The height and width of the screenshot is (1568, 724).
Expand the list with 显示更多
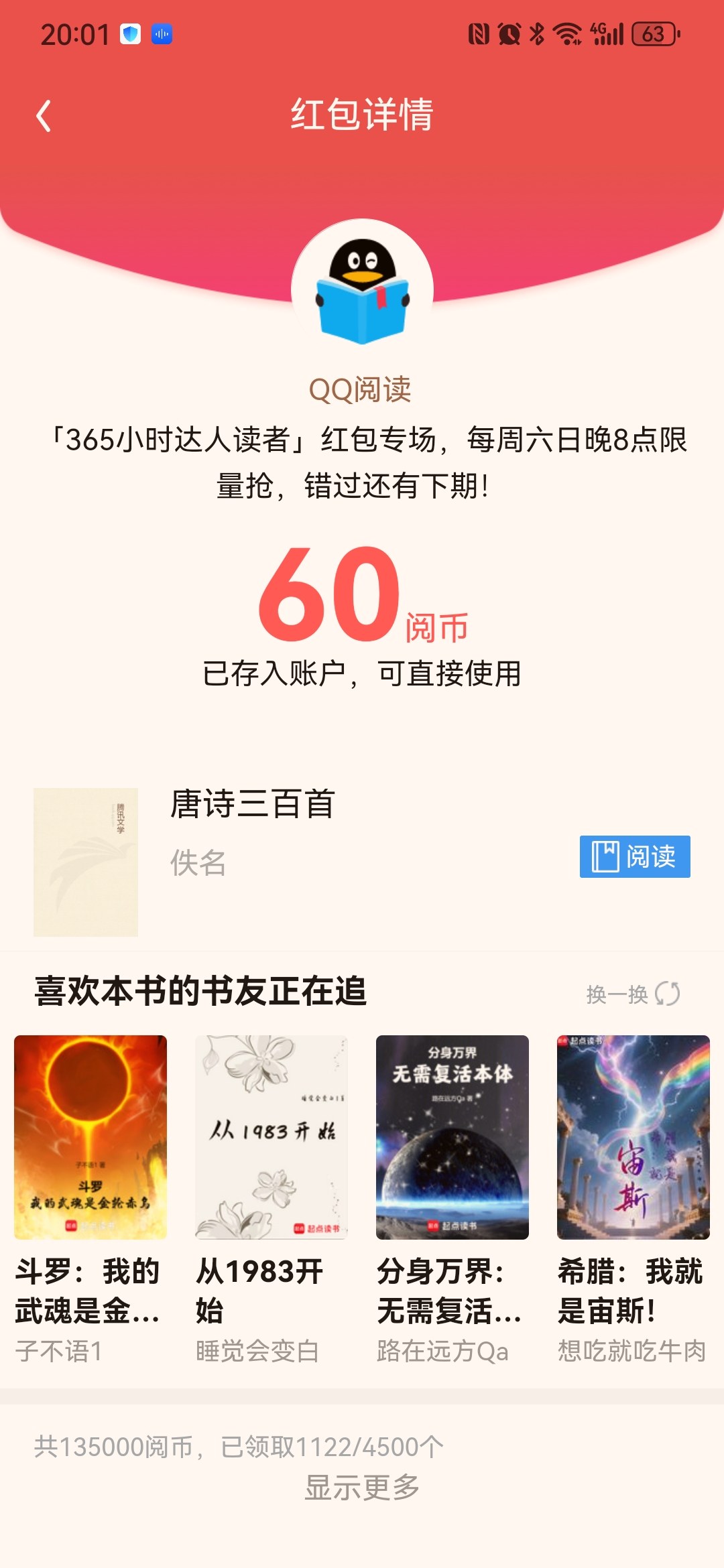362,1488
